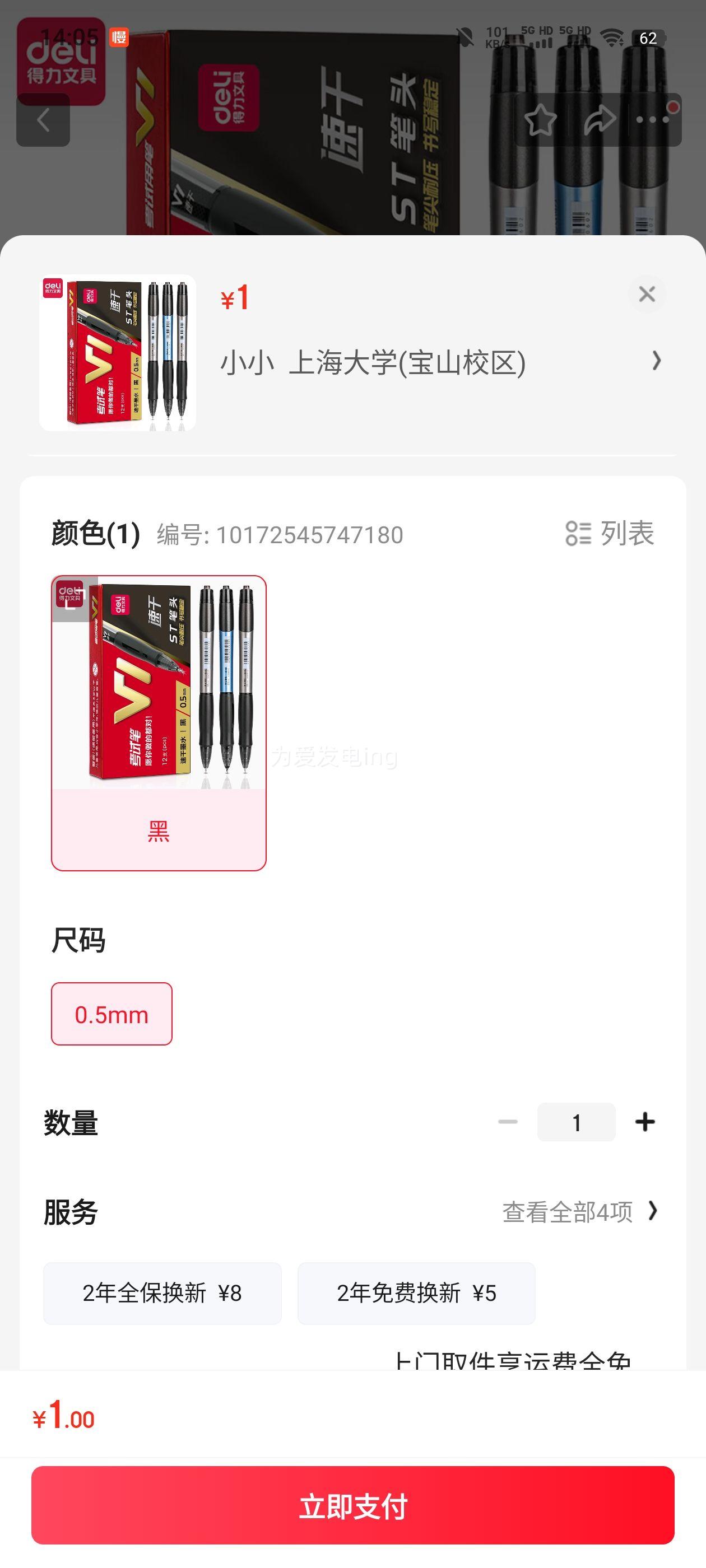
Task: Close the product options sheet
Action: point(646,294)
